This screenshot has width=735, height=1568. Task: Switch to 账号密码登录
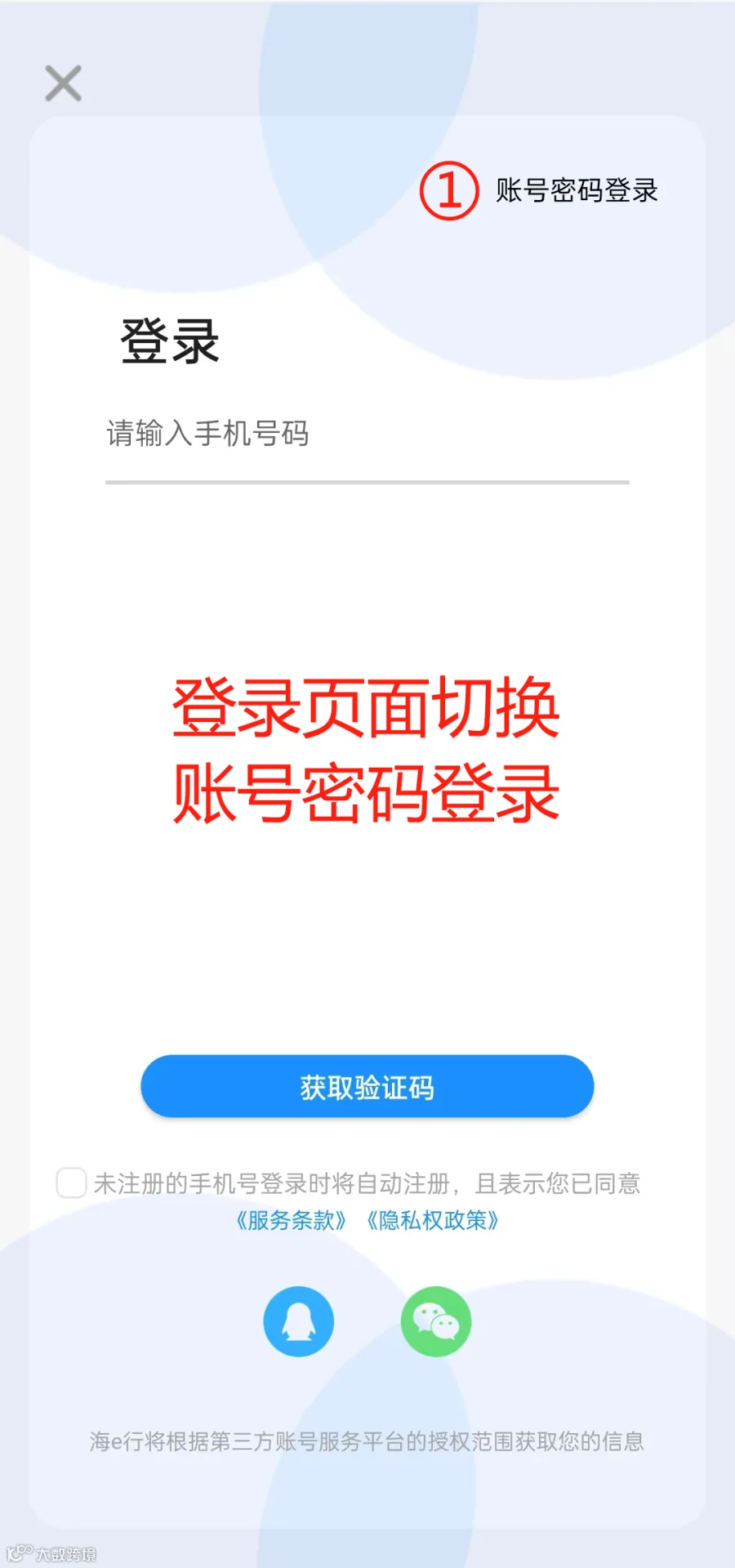coord(577,190)
